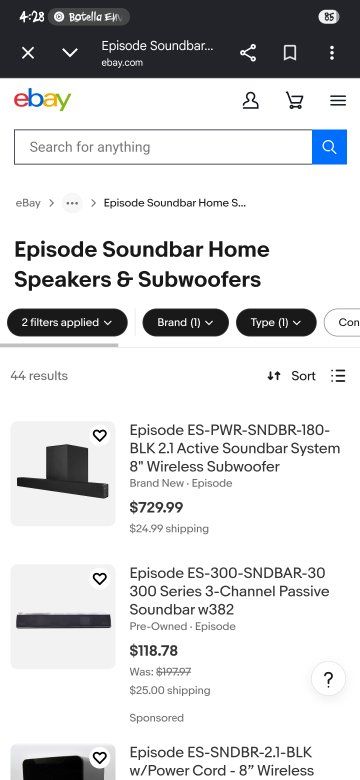Change the list view layout
The height and width of the screenshot is (780, 360).
[x=338, y=376]
